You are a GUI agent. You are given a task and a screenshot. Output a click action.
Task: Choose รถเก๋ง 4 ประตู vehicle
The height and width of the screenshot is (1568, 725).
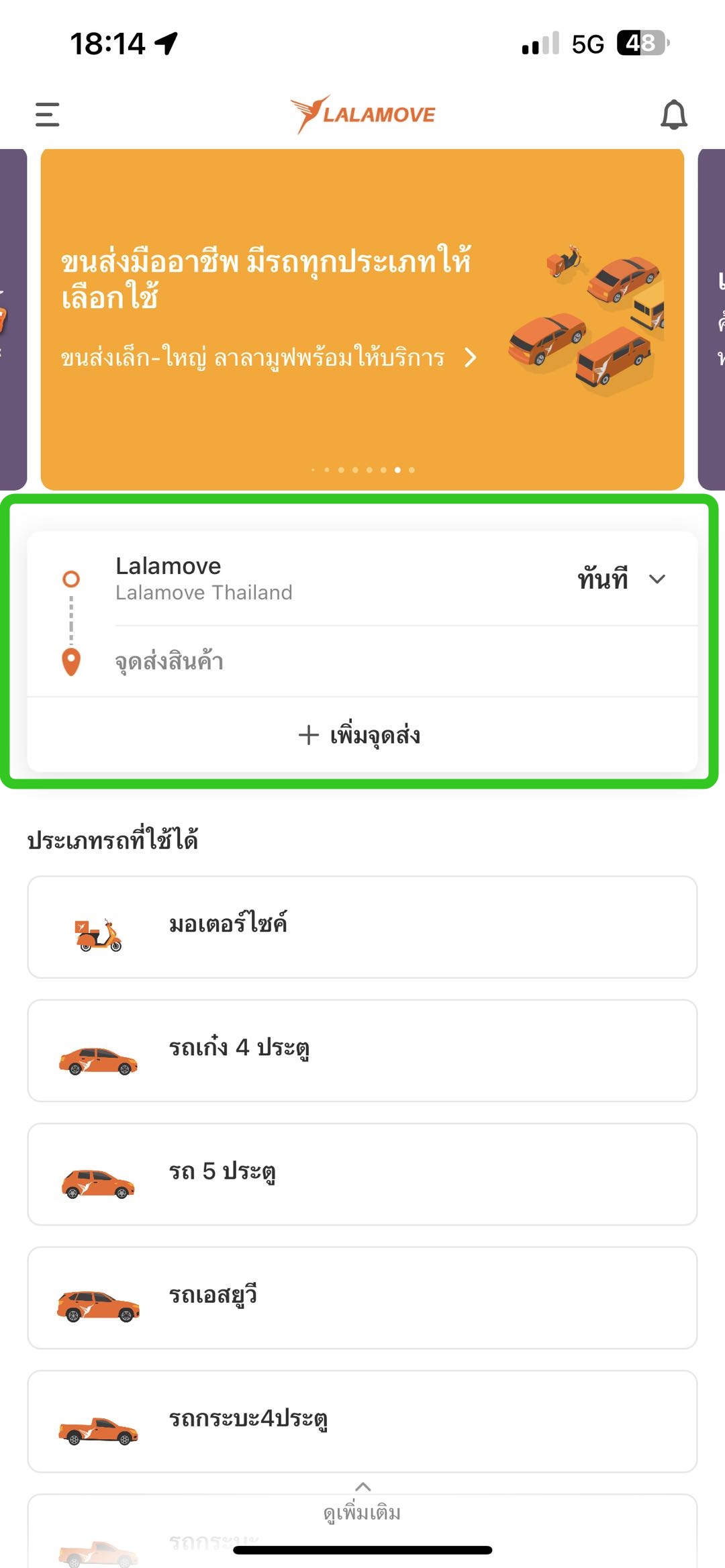pyautogui.click(x=362, y=1050)
